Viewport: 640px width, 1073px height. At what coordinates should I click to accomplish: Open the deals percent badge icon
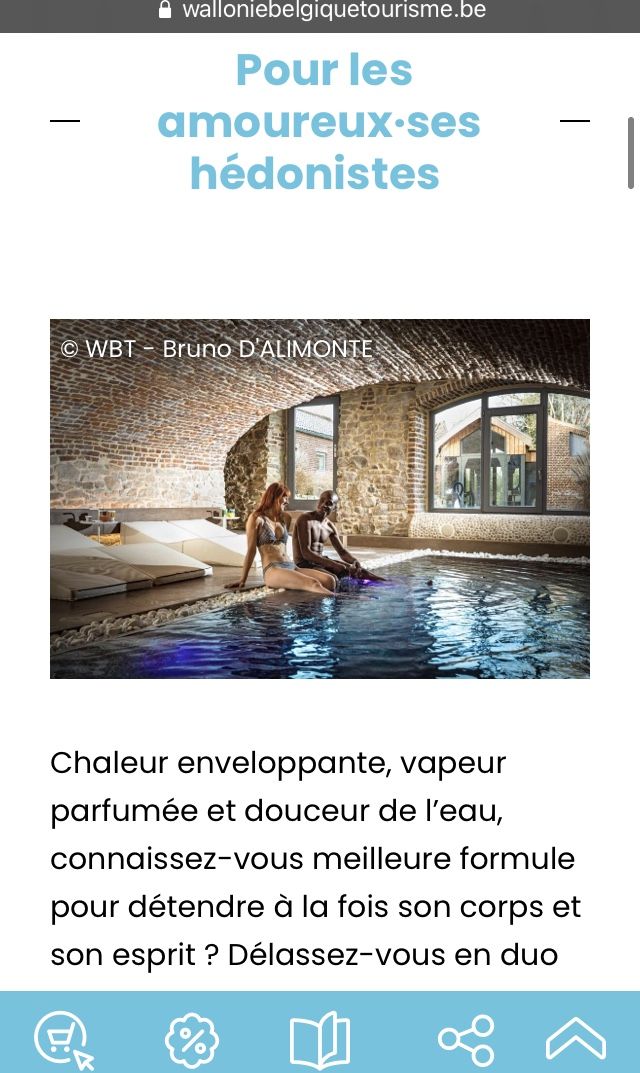coord(191,1040)
